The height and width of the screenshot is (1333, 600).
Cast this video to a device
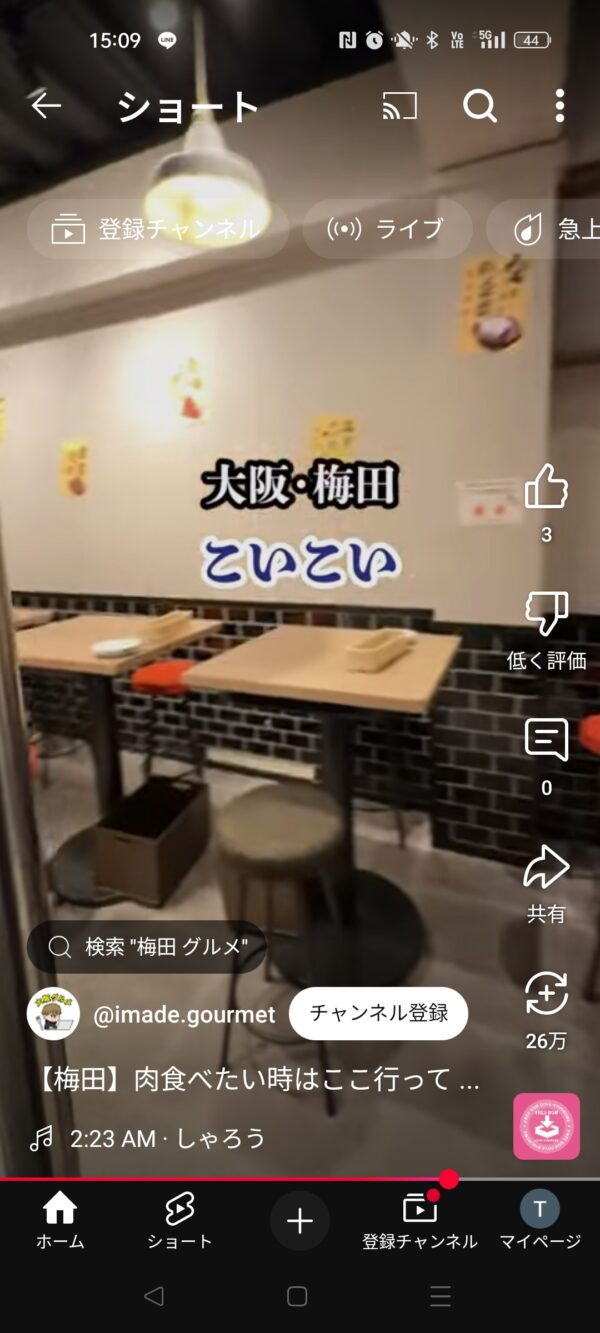coord(399,106)
